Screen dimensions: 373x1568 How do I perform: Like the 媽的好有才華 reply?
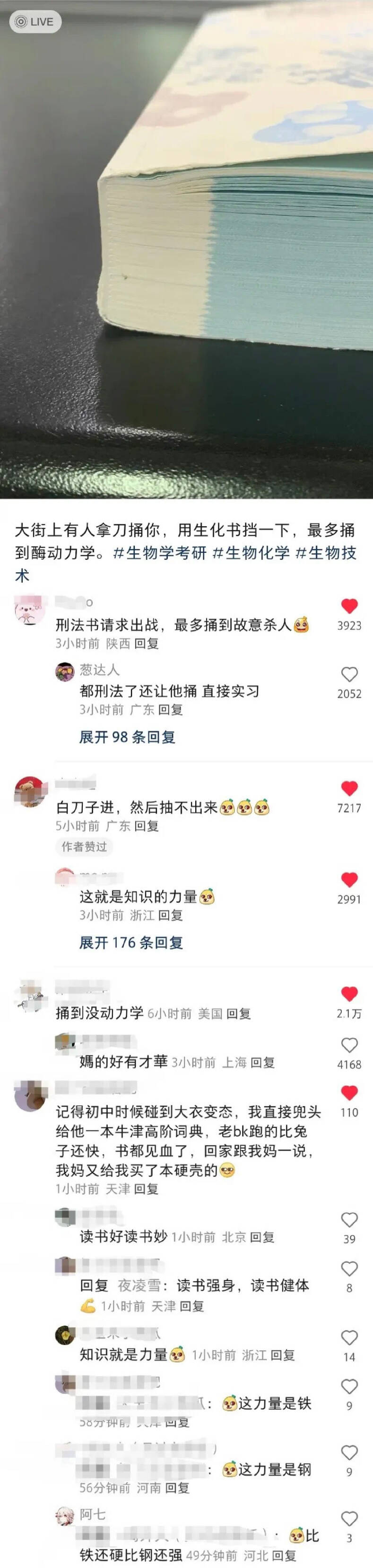(349, 1046)
